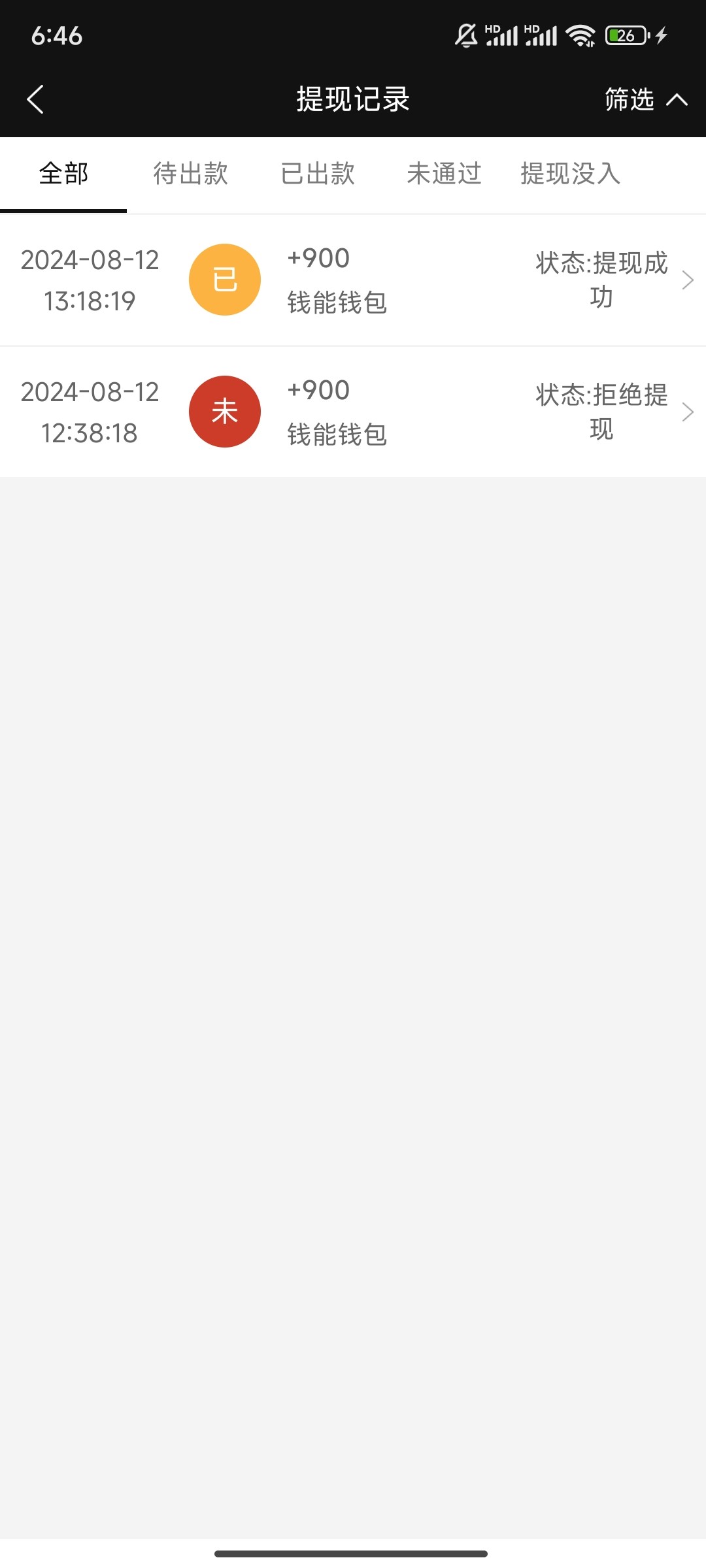The image size is (706, 1568).
Task: Click the red 未 status circle icon
Action: coord(224,412)
